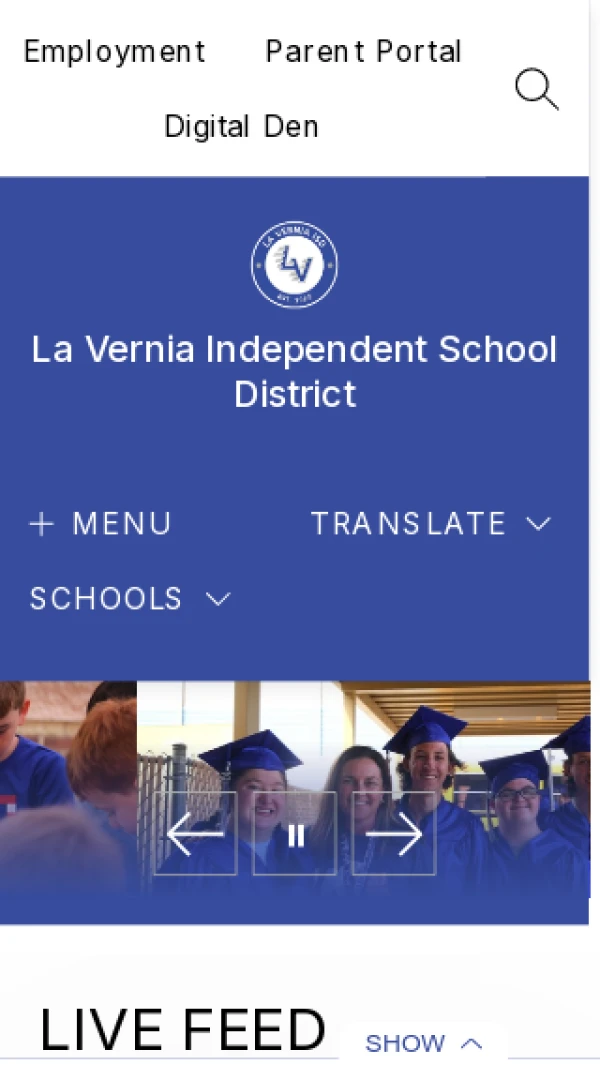Open the Translate dropdown

(x=430, y=523)
